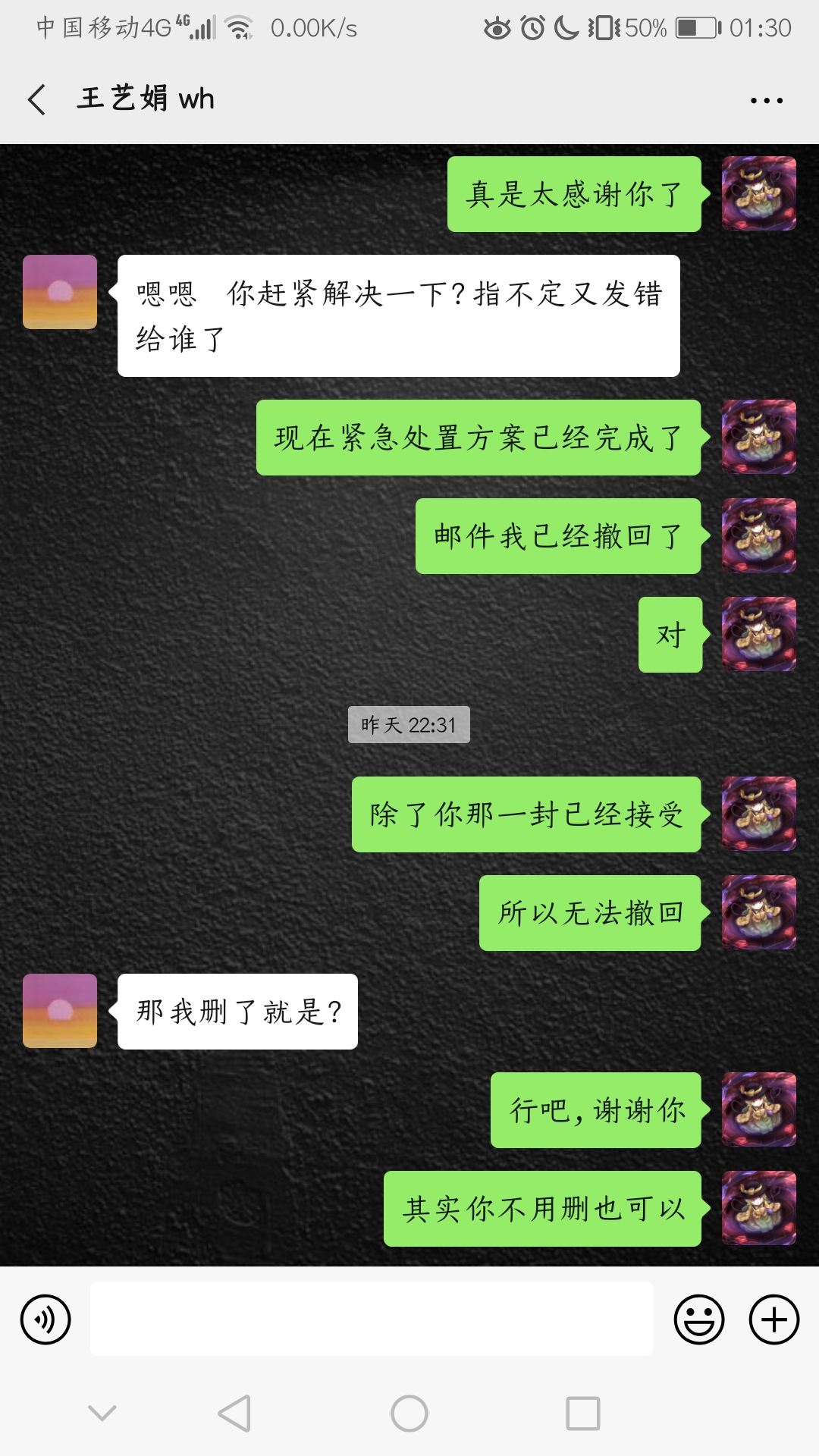Screen dimensions: 819x1456
Task: Open the plus attachment menu
Action: tap(773, 1319)
